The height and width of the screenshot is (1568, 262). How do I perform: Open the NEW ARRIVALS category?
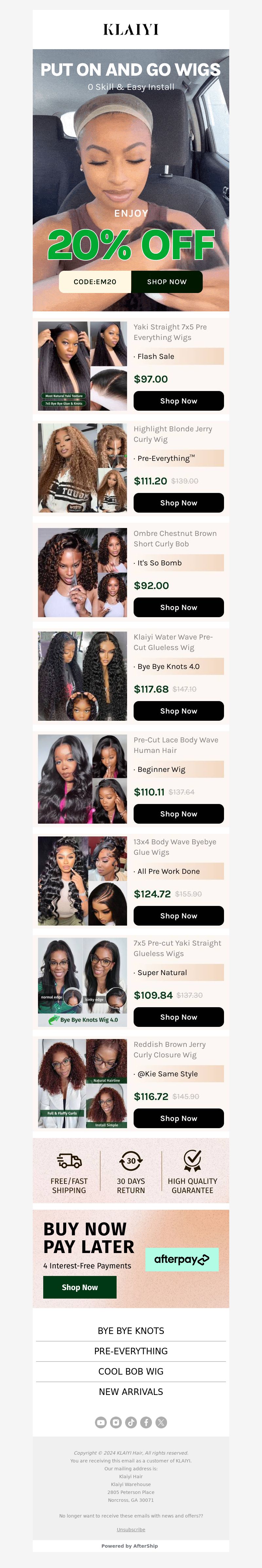[131, 1391]
